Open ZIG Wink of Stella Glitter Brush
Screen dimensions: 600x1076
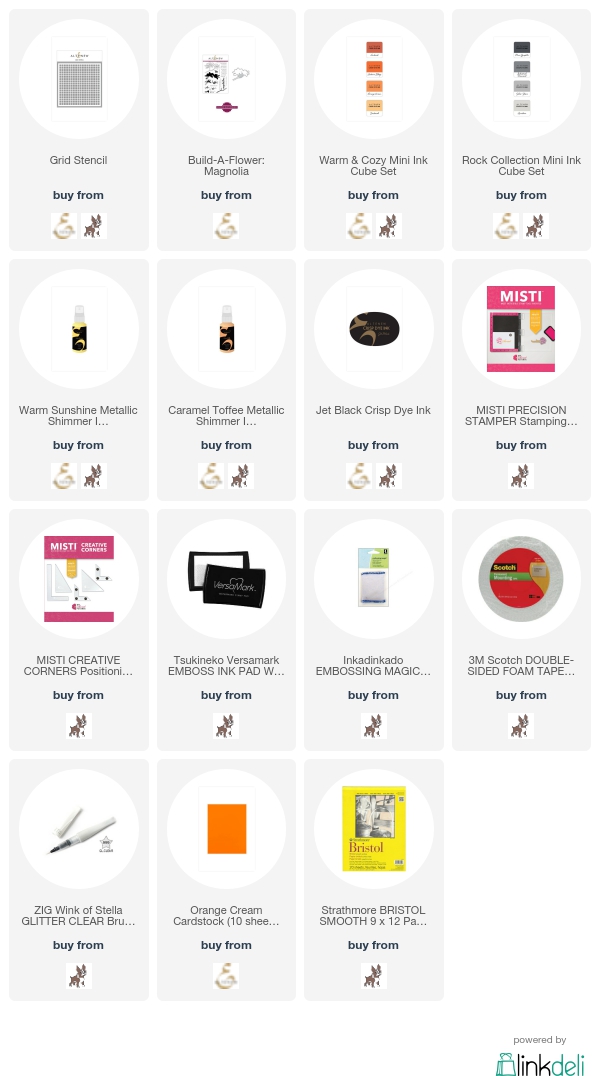point(78,830)
